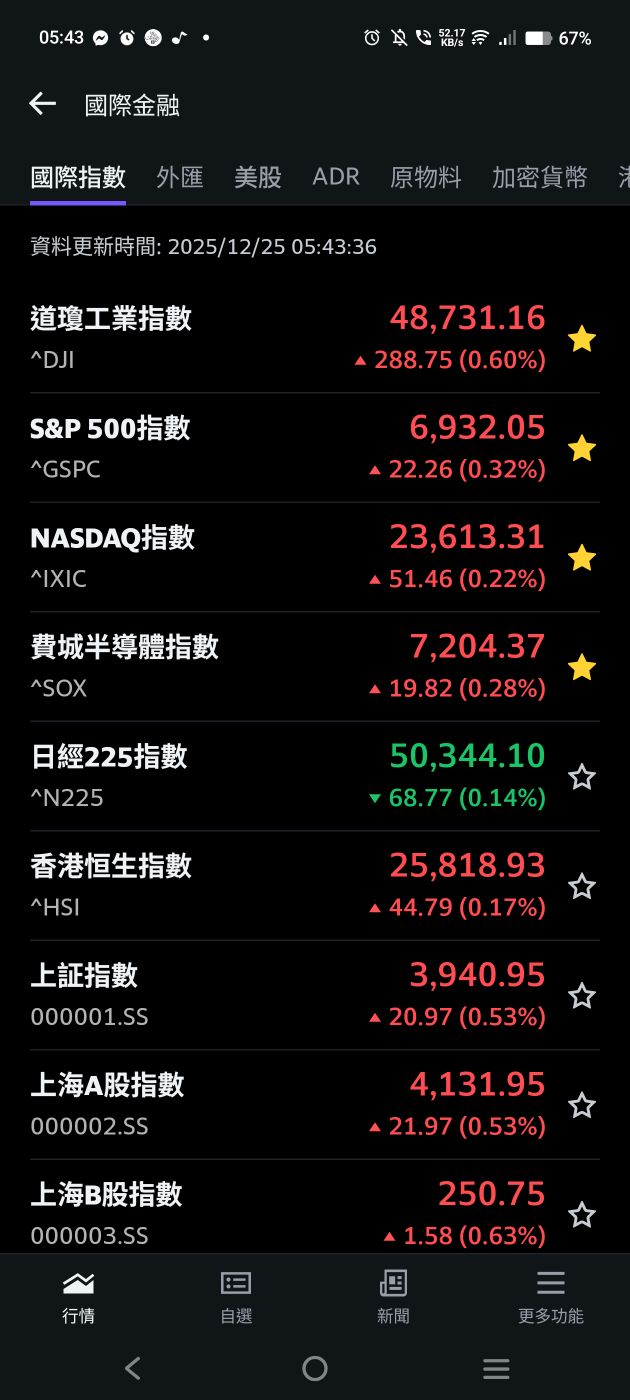Switch to the 外匯 tab
This screenshot has height=1400, width=630.
180,178
